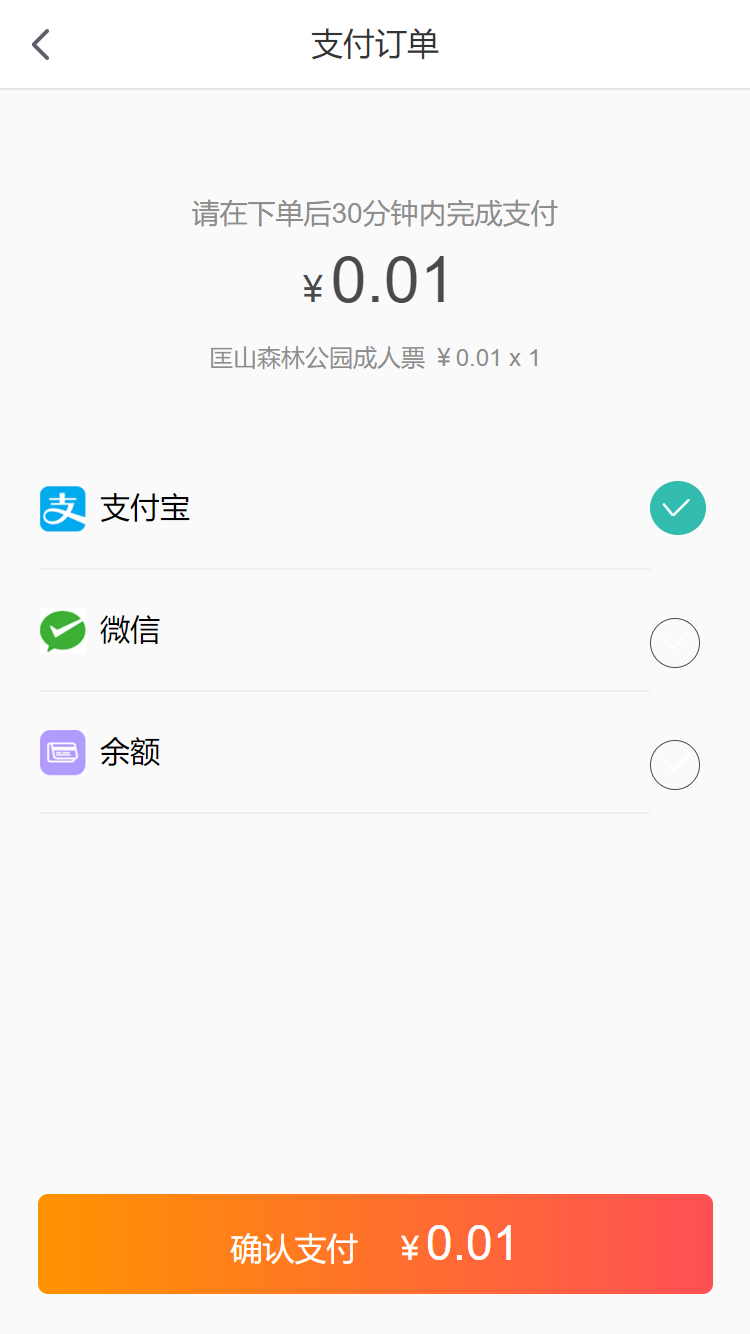Click the 支付订单 page title
This screenshot has height=1334, width=750.
(375, 43)
